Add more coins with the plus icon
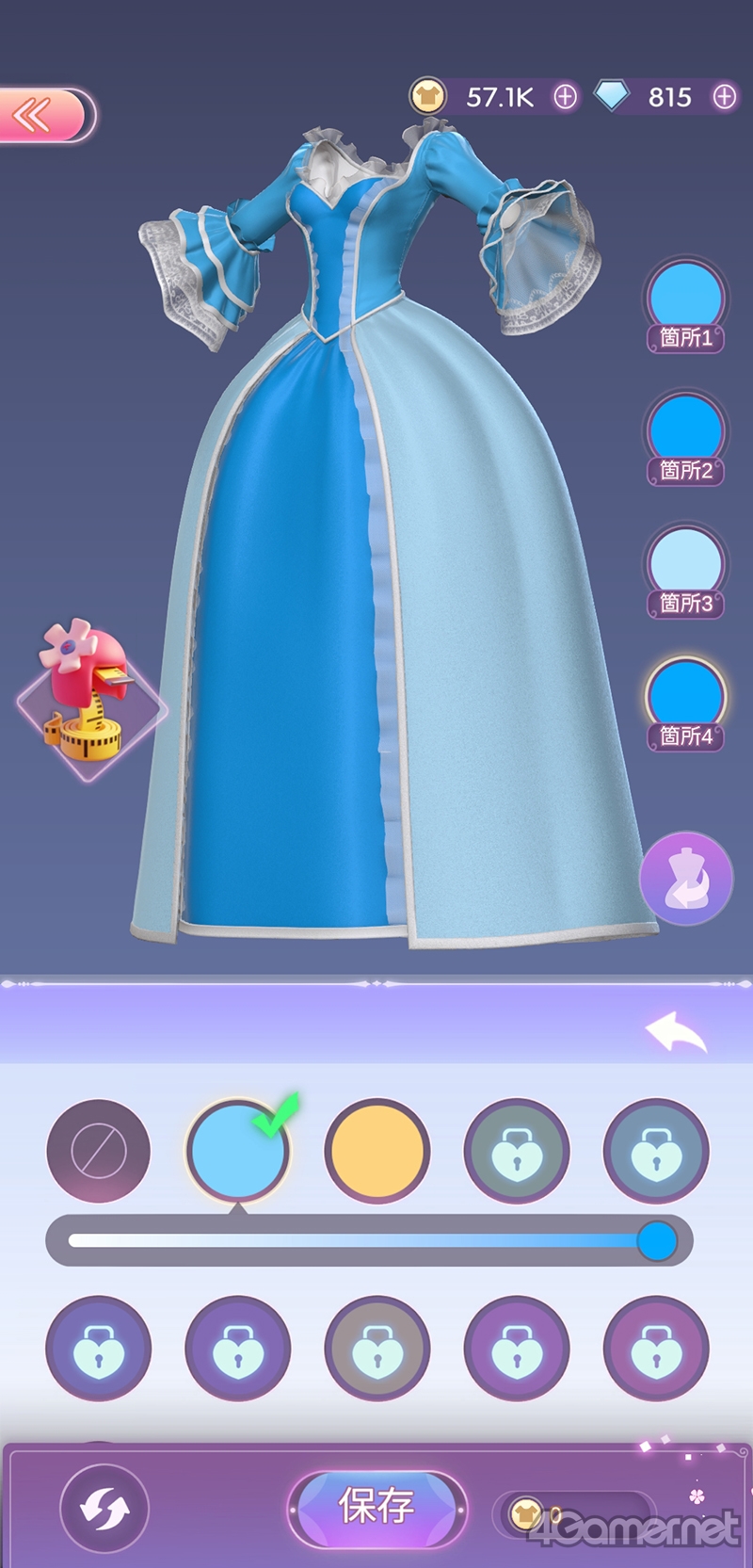 [x=565, y=97]
